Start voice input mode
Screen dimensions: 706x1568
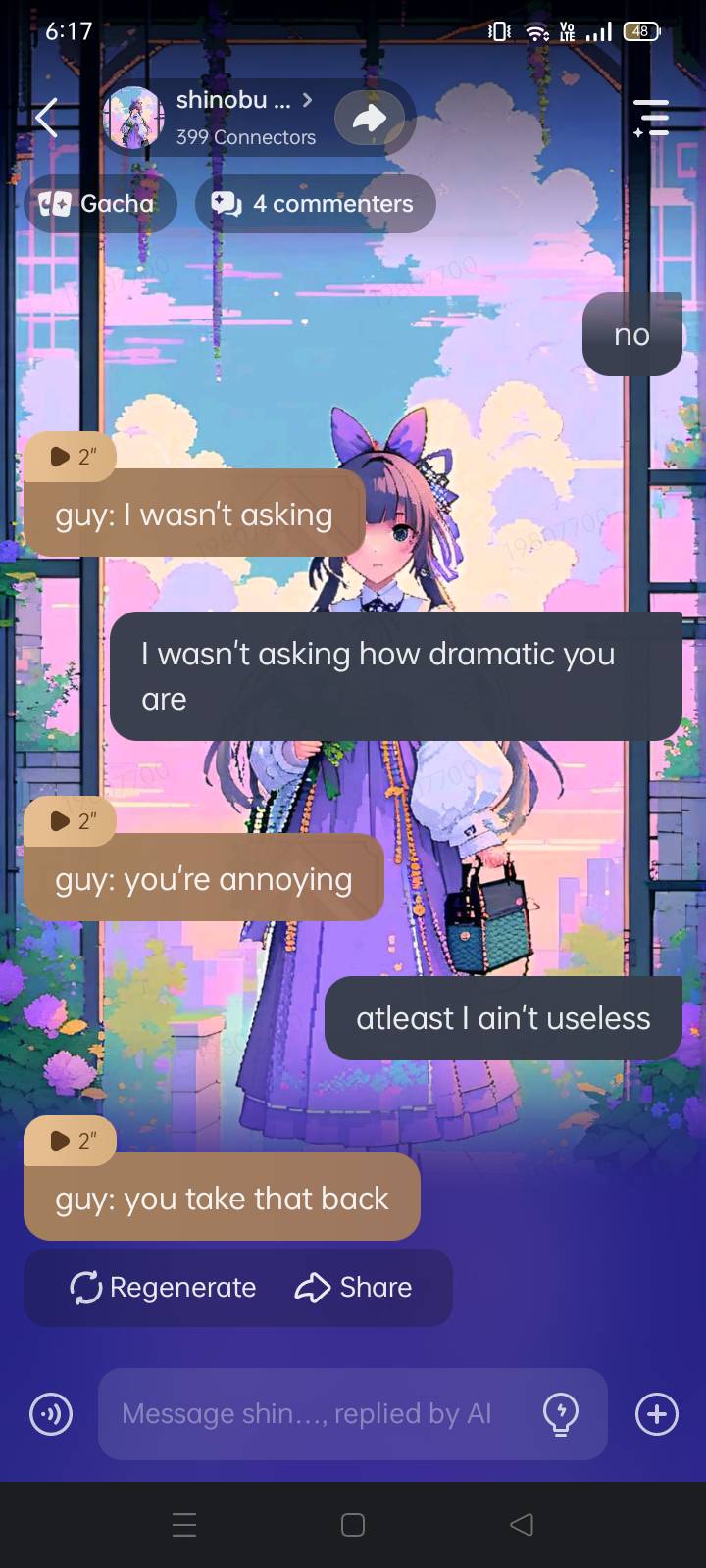(51, 1414)
